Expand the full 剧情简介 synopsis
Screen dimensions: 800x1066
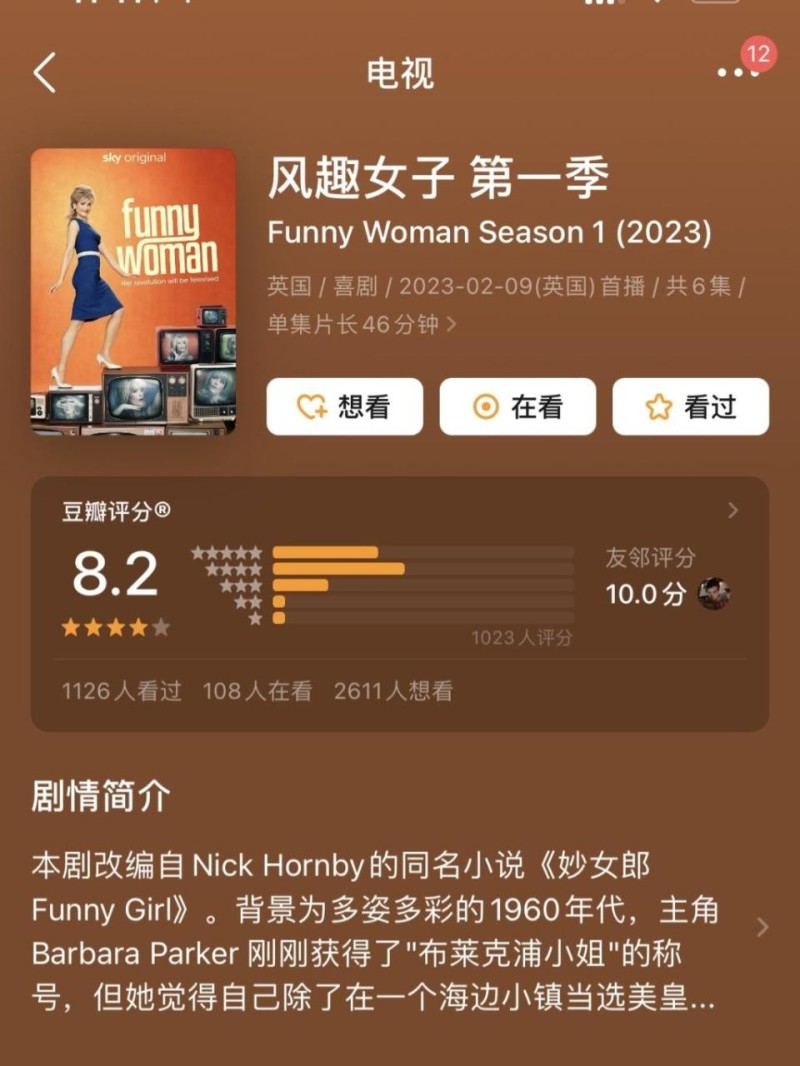coord(762,926)
